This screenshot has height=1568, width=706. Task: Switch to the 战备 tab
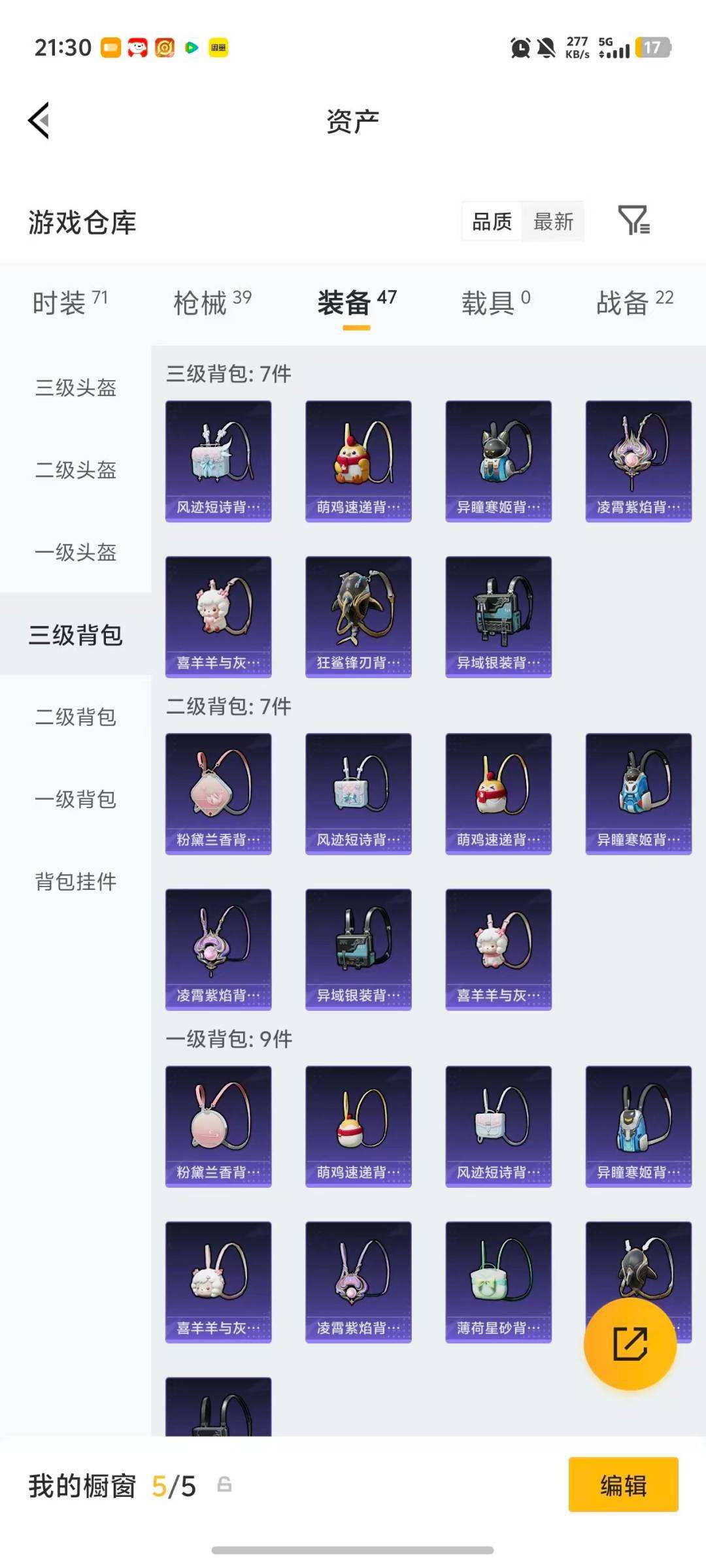coord(634,302)
